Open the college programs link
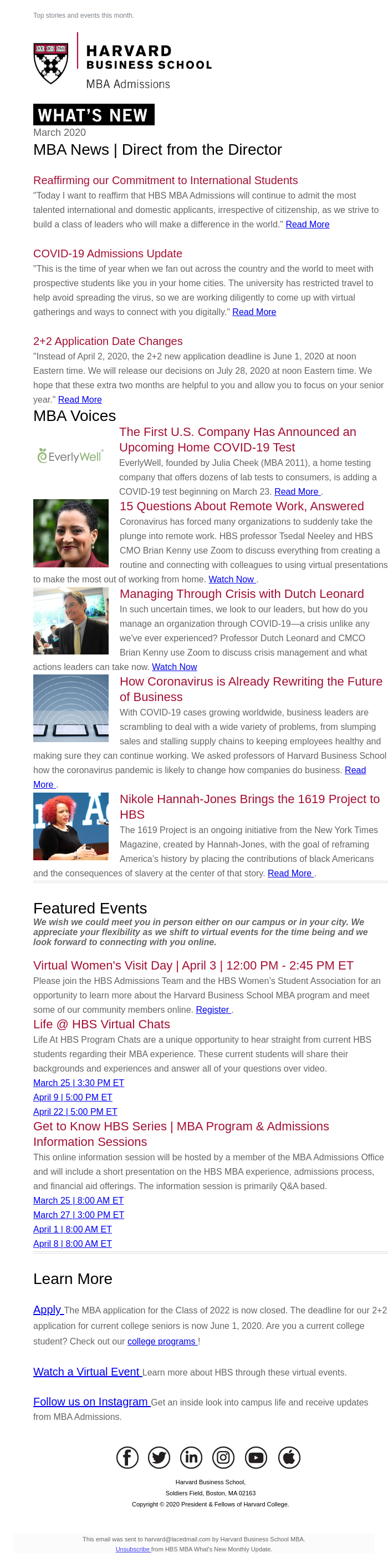The height and width of the screenshot is (1568, 388). 162,1342
